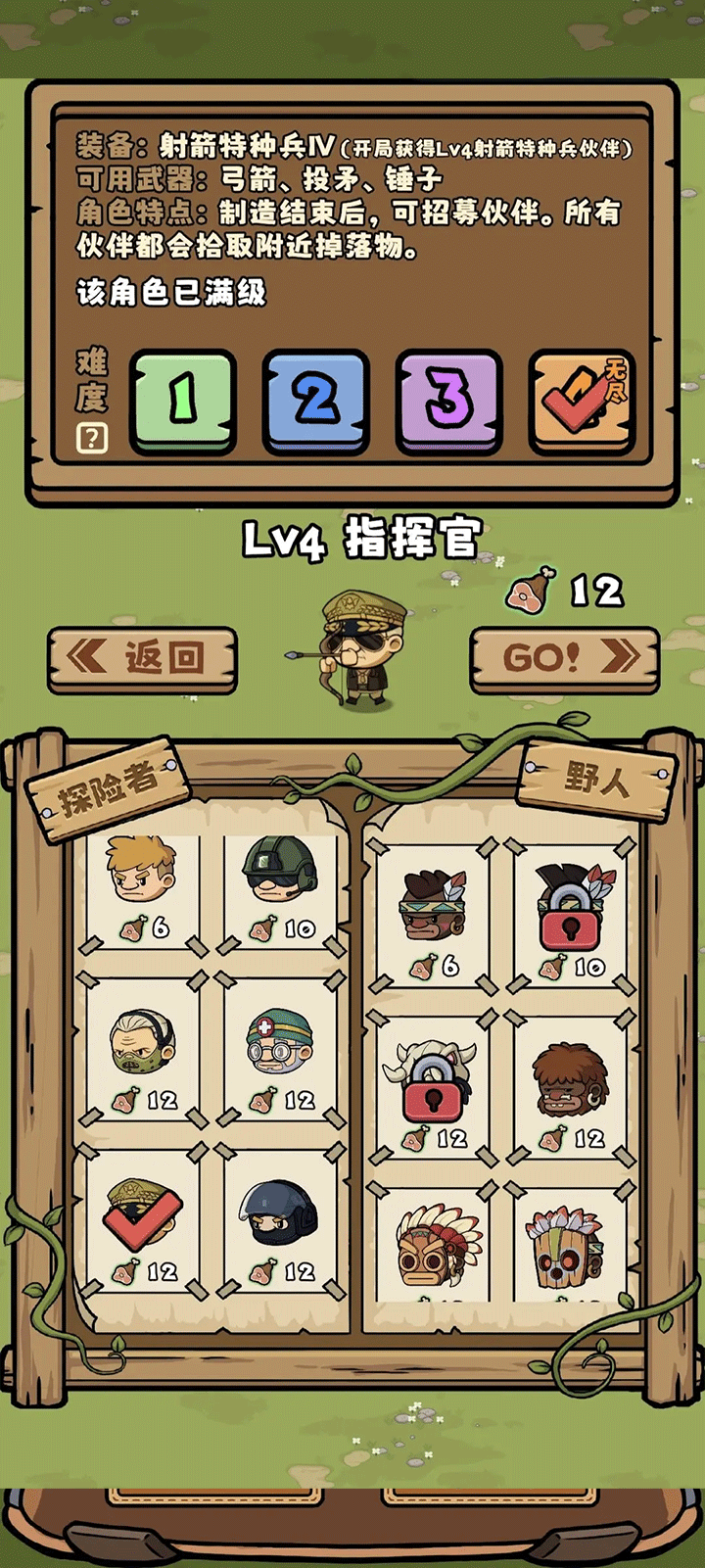
Task: Switch to the 探险者 tab
Action: [x=108, y=786]
